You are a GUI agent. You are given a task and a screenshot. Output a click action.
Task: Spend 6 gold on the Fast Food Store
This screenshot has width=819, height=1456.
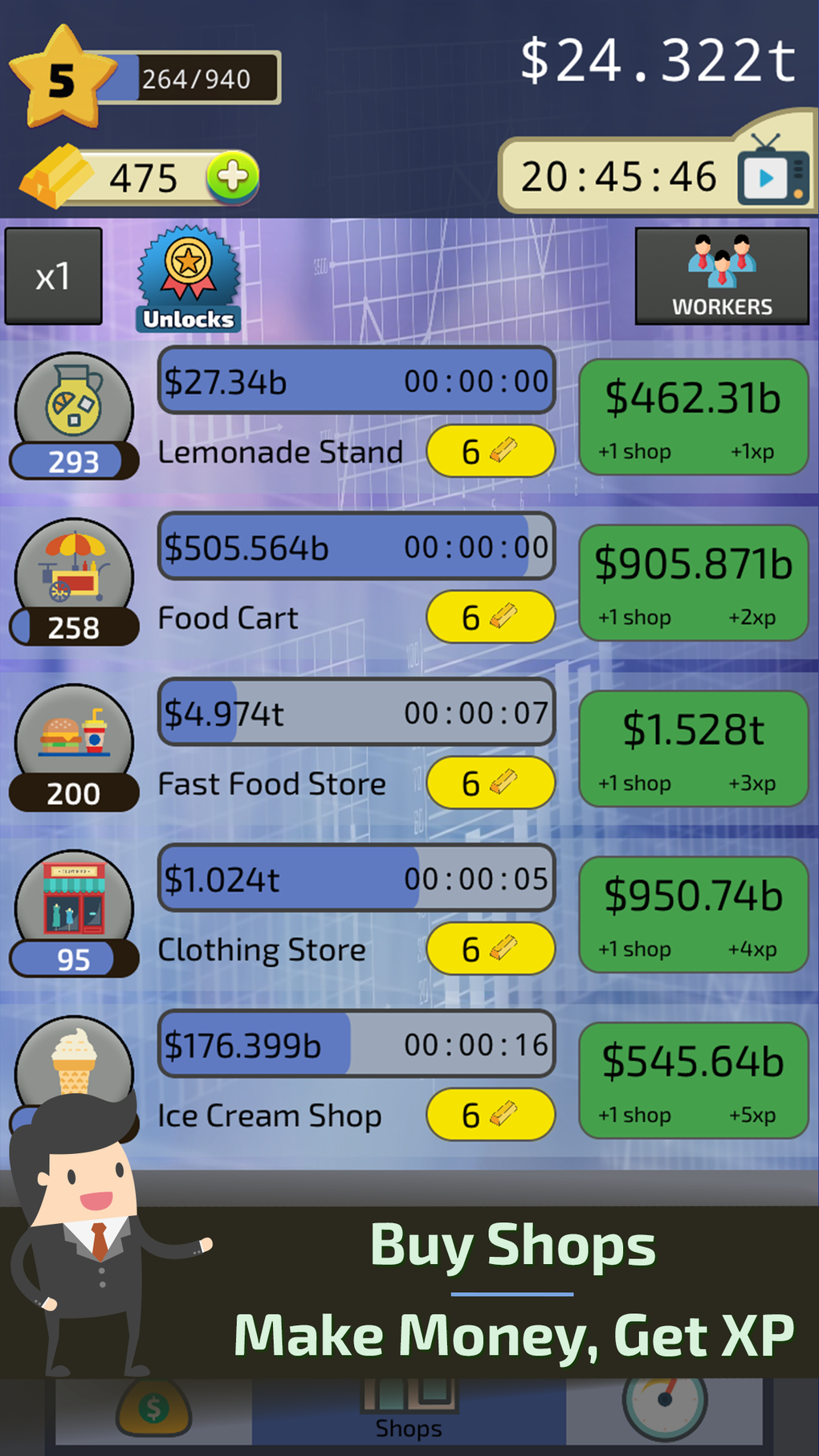(490, 783)
